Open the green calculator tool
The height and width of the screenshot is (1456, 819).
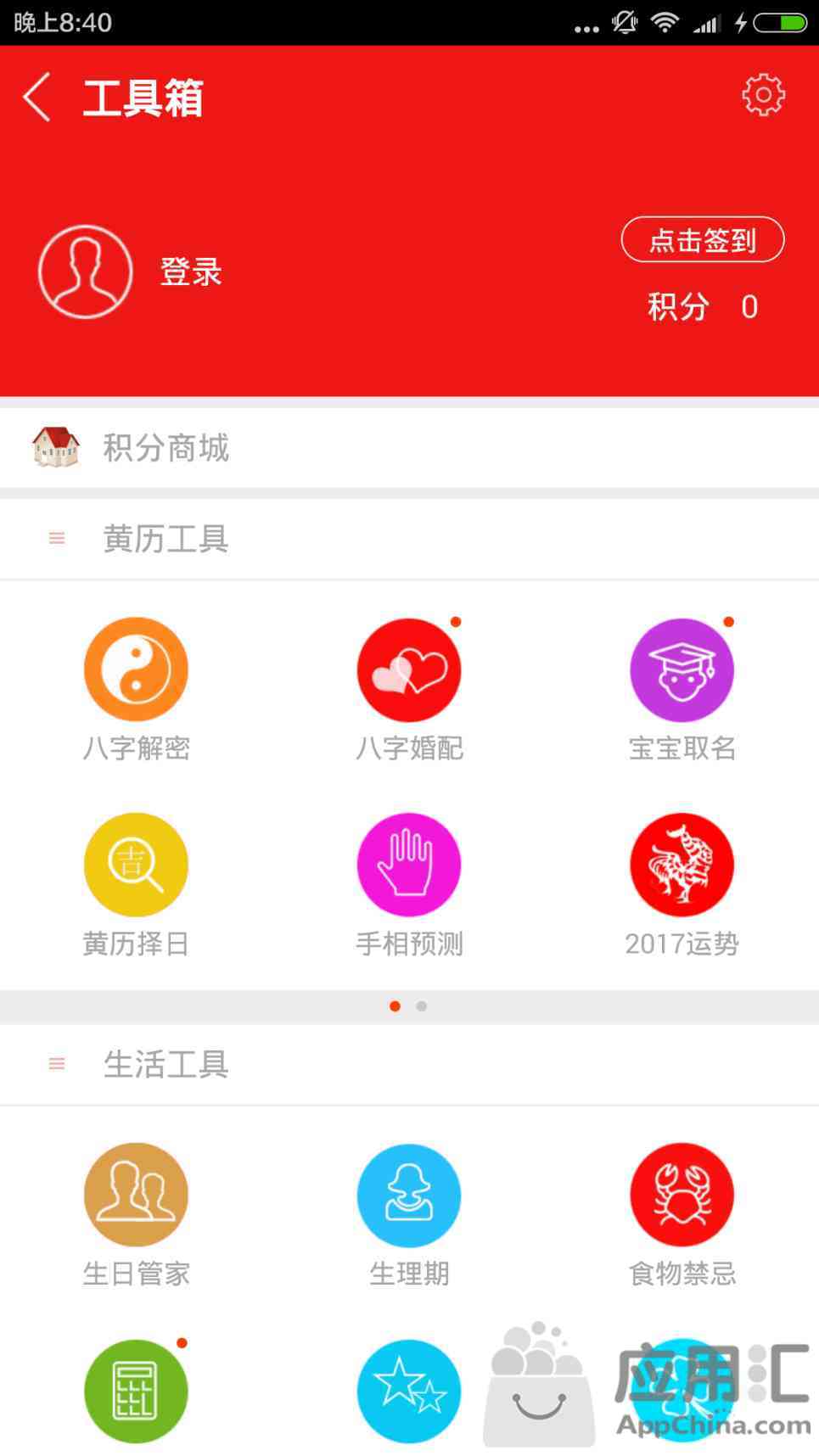click(x=136, y=1391)
